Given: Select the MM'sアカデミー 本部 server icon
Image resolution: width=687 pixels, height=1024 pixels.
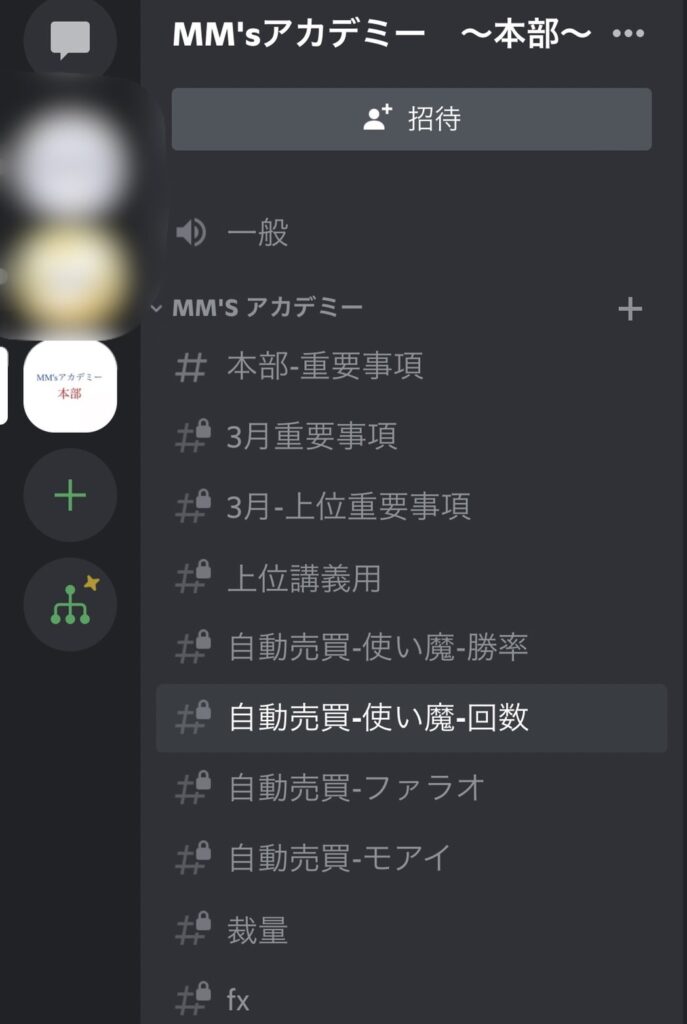Looking at the screenshot, I should (70, 386).
